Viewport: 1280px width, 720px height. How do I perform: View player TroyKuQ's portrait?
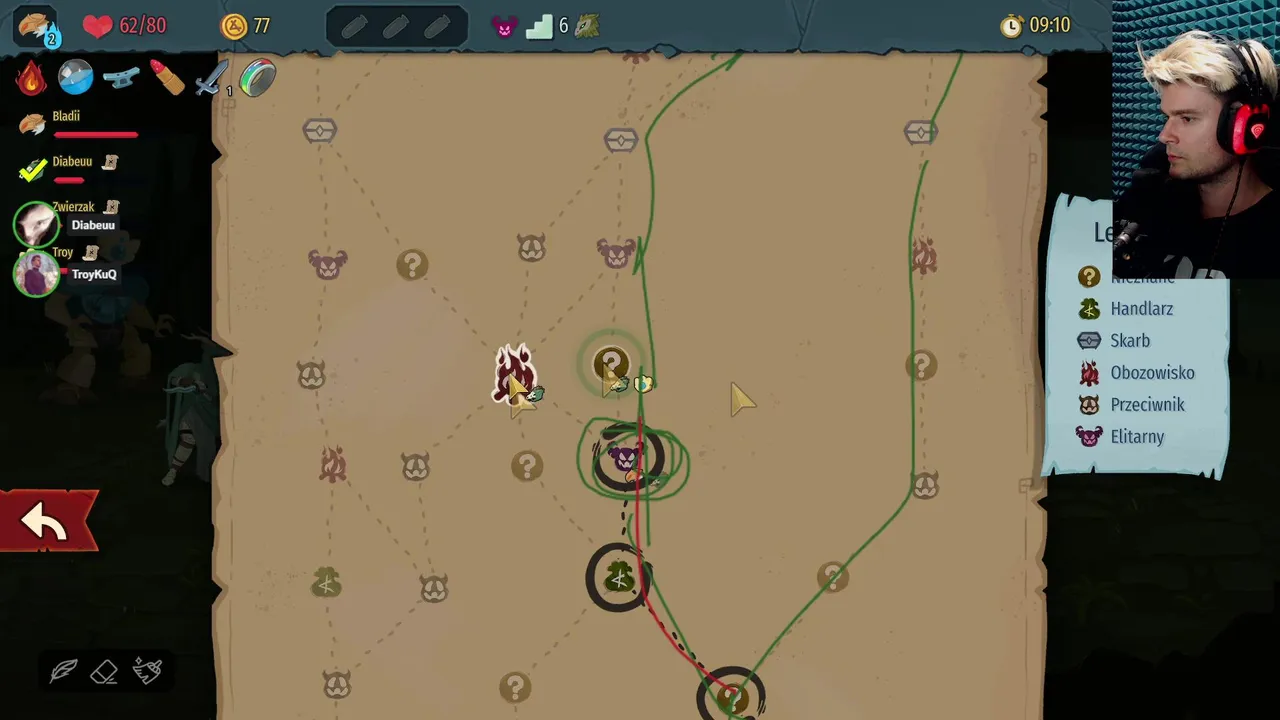[x=37, y=273]
